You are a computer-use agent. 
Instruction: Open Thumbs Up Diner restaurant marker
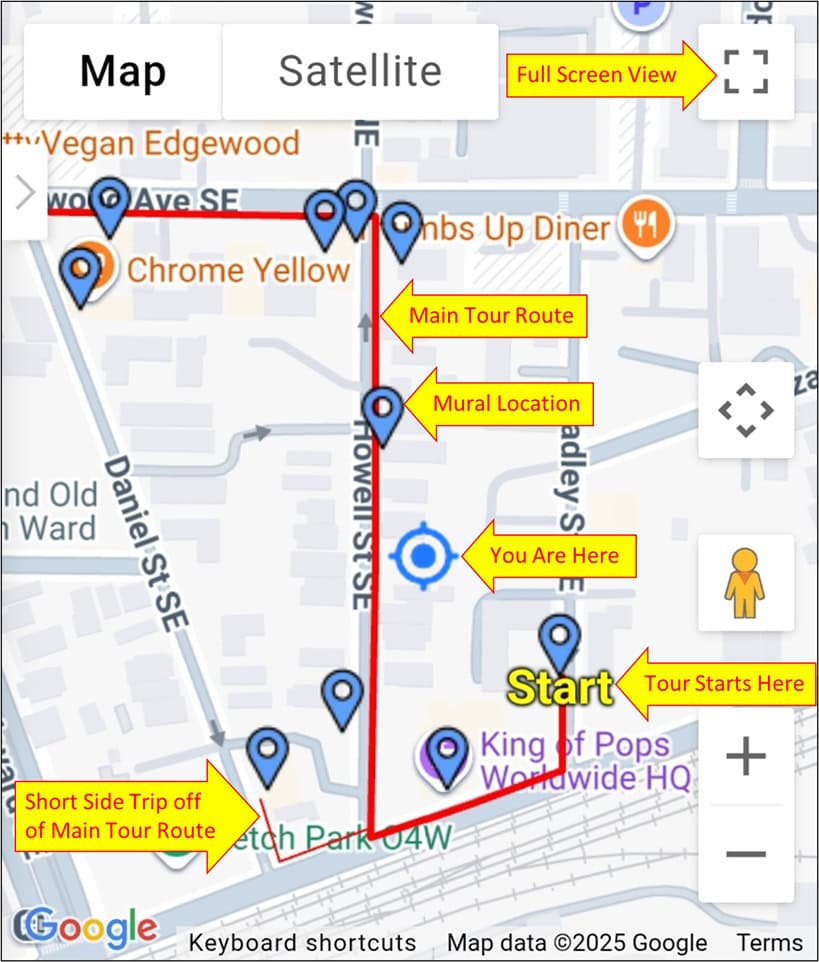click(x=645, y=226)
